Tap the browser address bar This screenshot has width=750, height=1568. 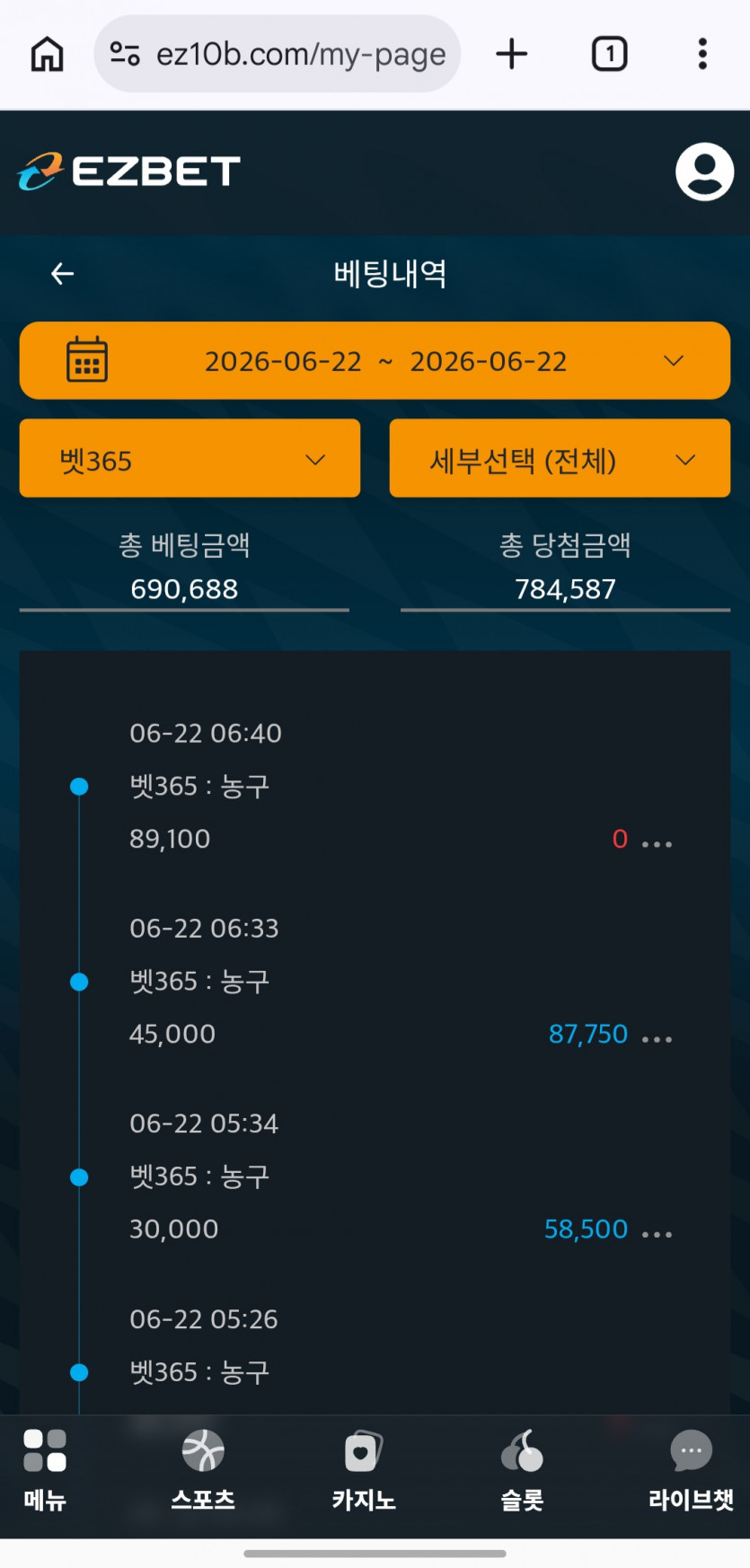278,54
